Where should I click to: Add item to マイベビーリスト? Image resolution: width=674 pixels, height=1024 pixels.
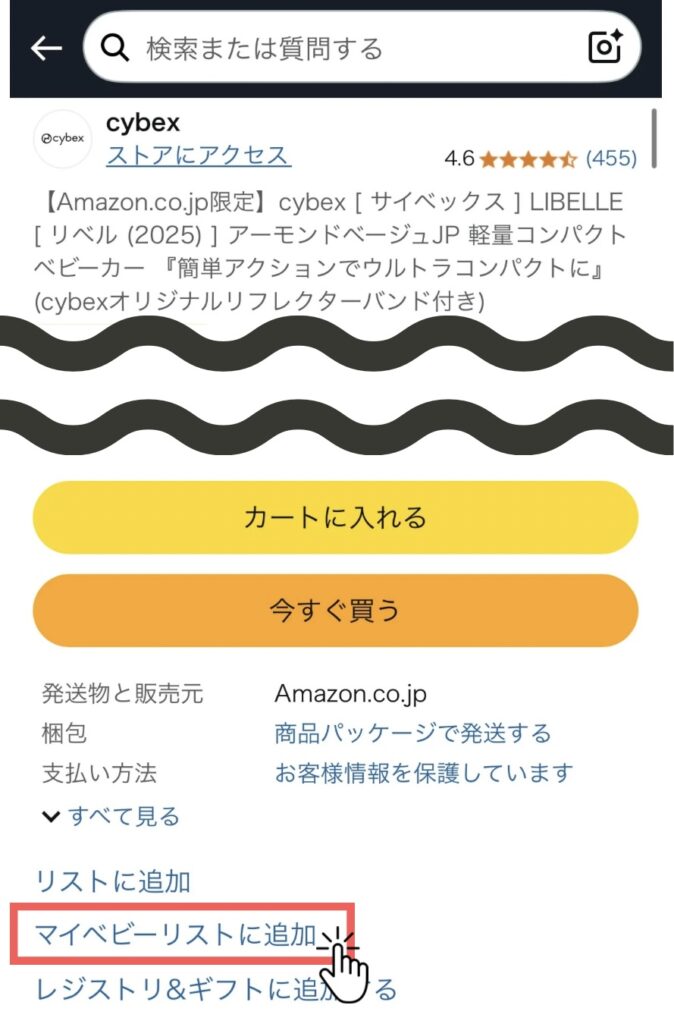click(x=176, y=936)
